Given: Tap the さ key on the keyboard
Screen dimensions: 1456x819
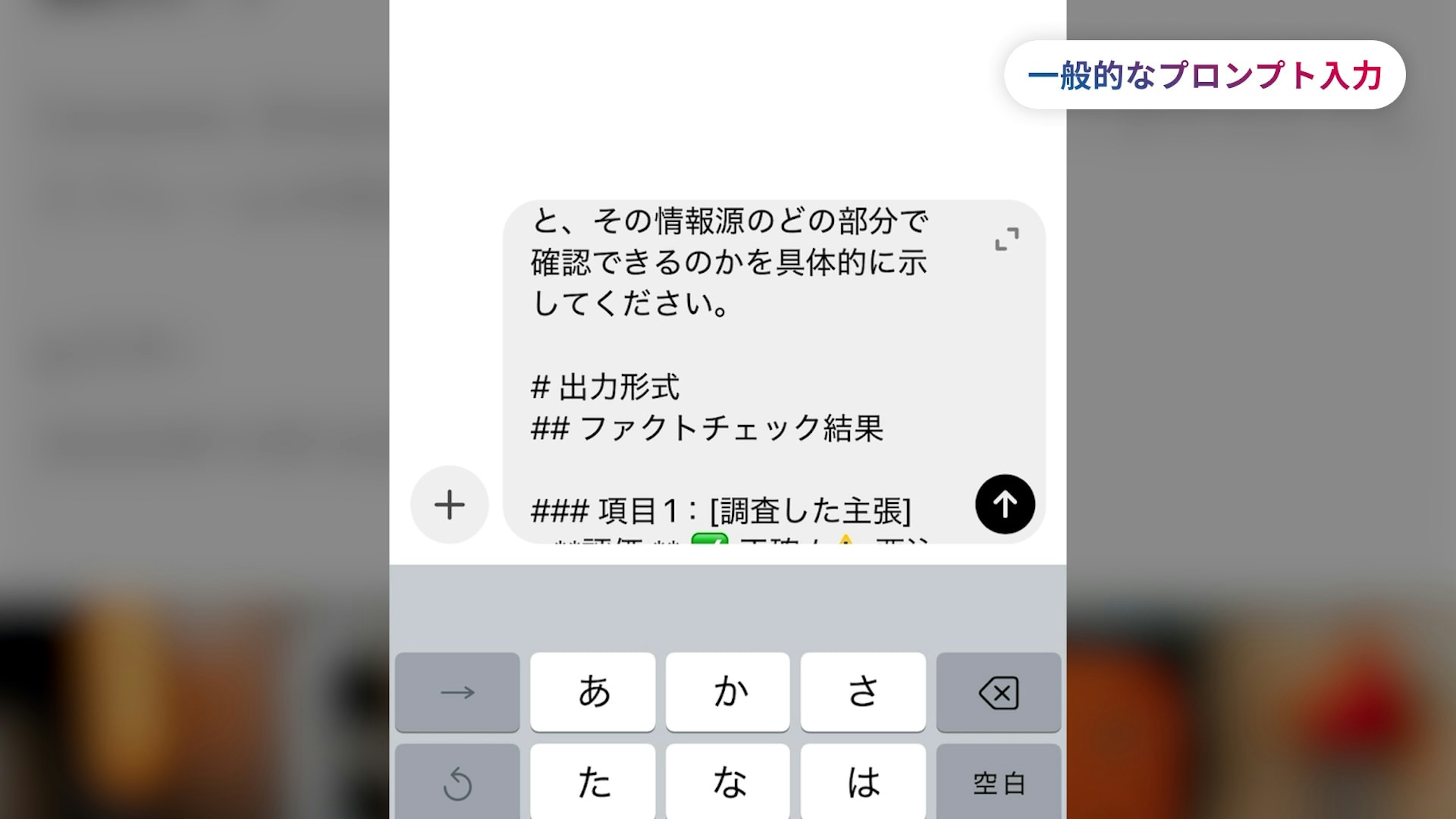Looking at the screenshot, I should tap(863, 692).
